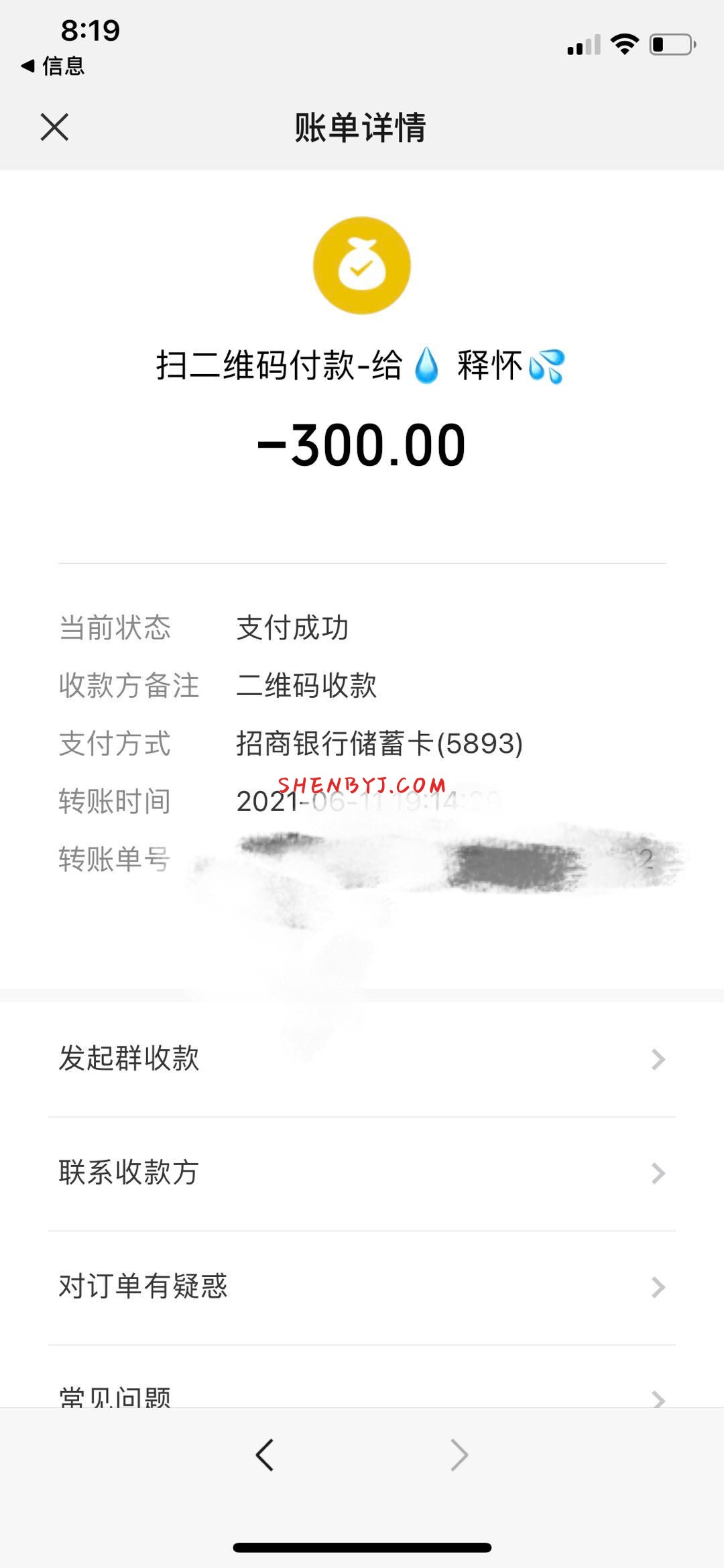724x1568 pixels.
Task: Go back with bottom left arrow
Action: pyautogui.click(x=265, y=1455)
